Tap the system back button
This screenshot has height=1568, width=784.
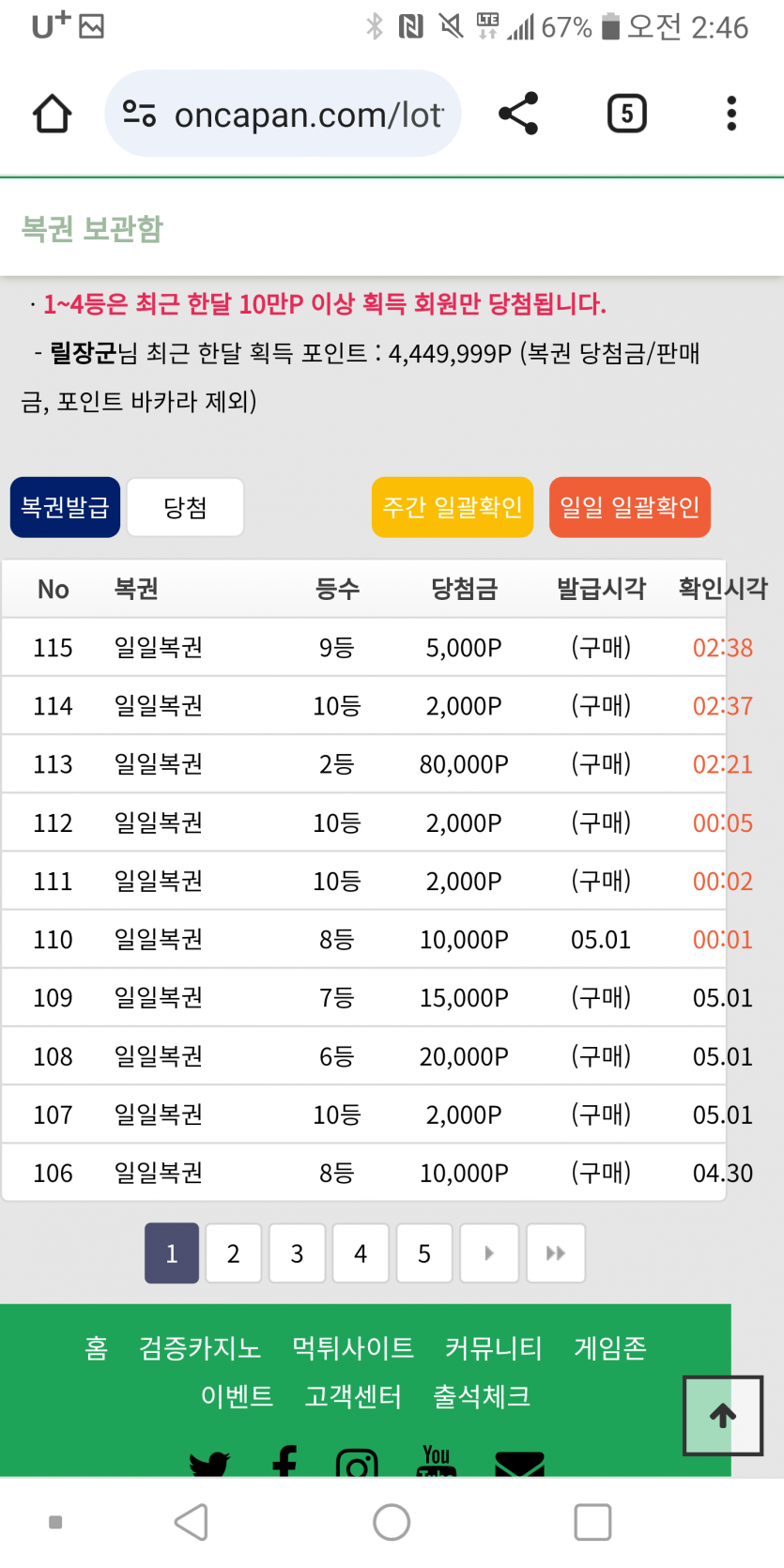click(x=192, y=1522)
